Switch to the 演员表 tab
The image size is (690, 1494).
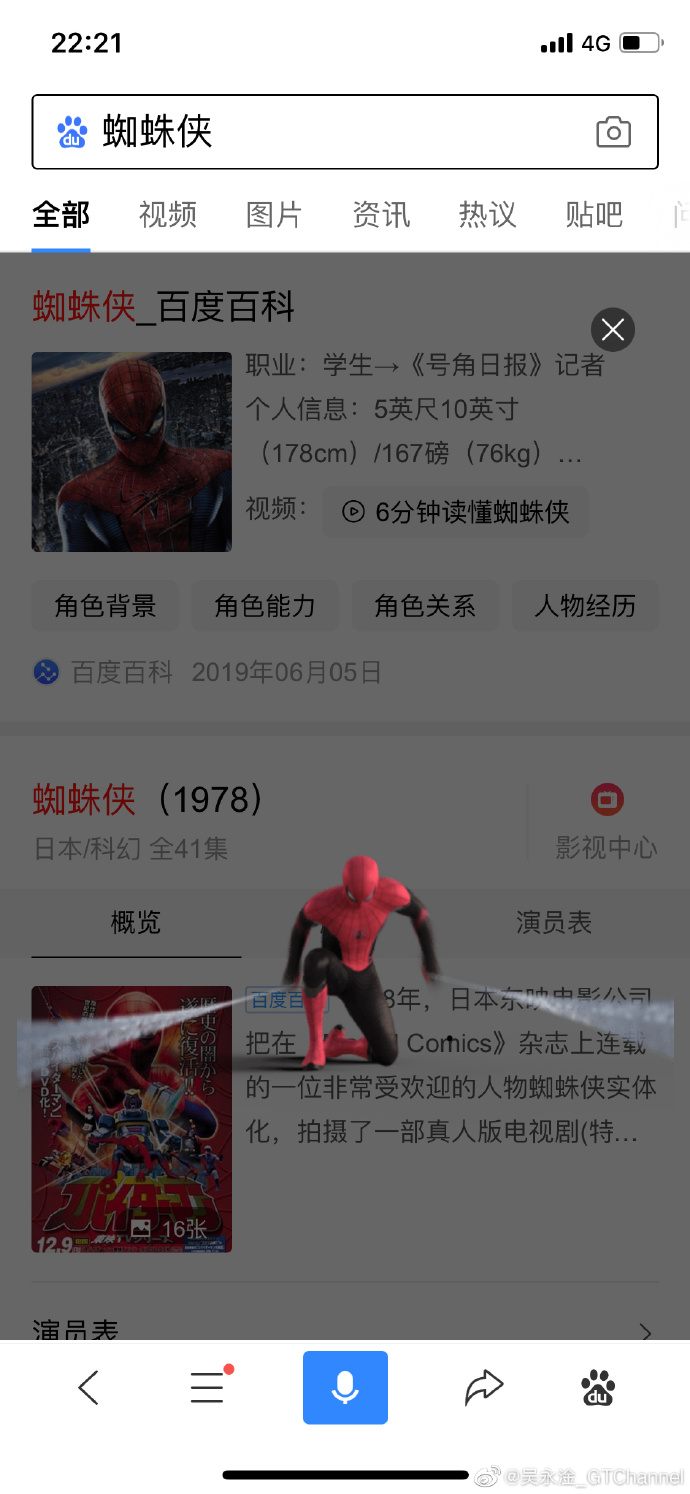[x=553, y=922]
